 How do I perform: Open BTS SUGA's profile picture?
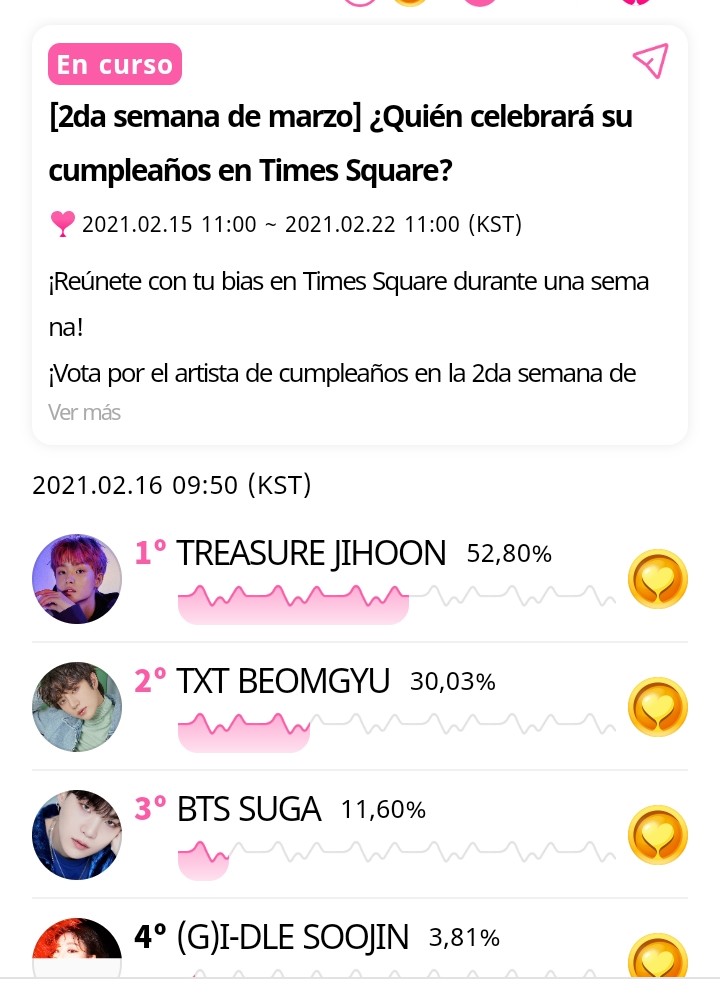pyautogui.click(x=77, y=835)
